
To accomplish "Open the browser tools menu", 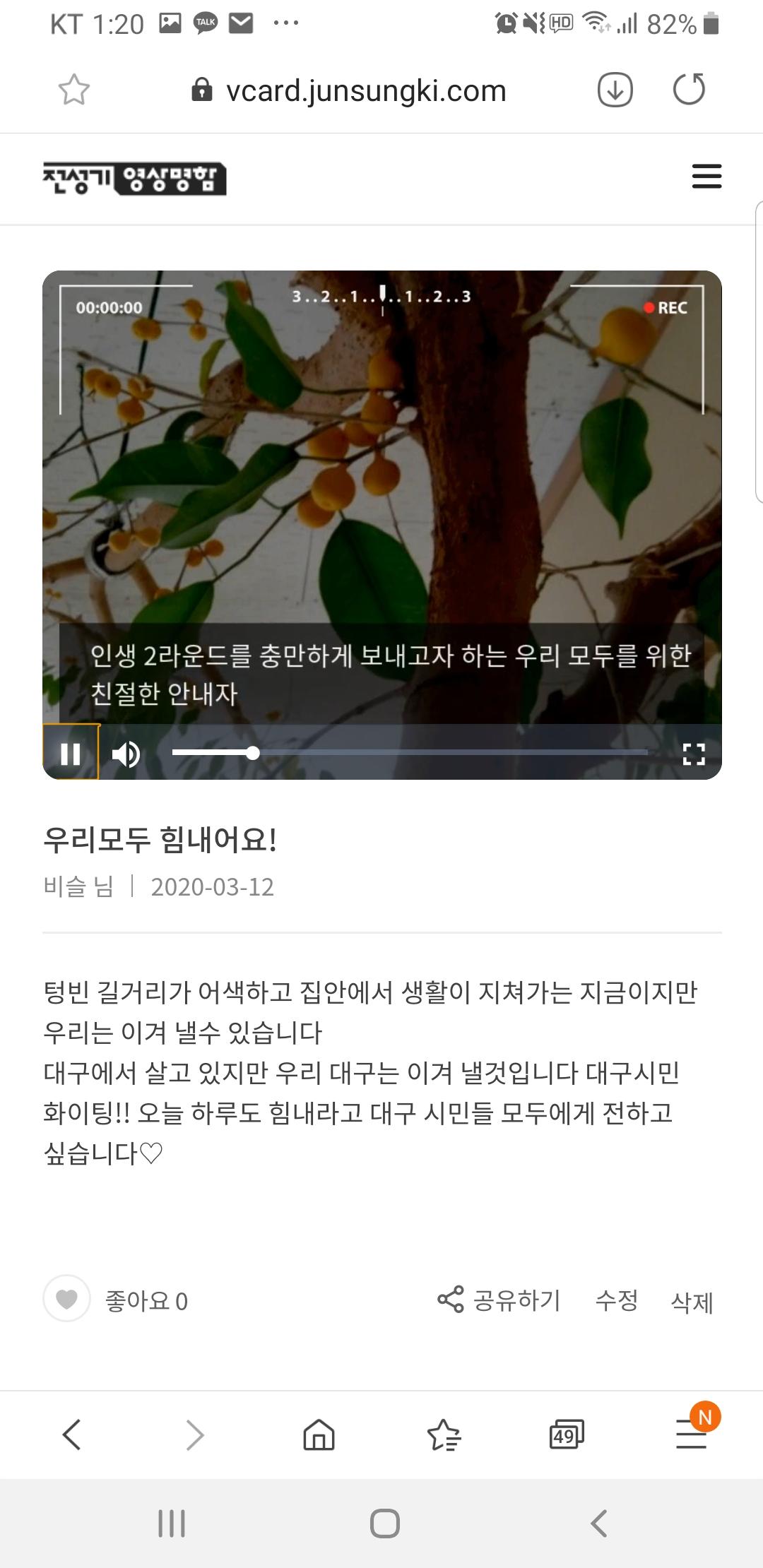I will tap(692, 1432).
